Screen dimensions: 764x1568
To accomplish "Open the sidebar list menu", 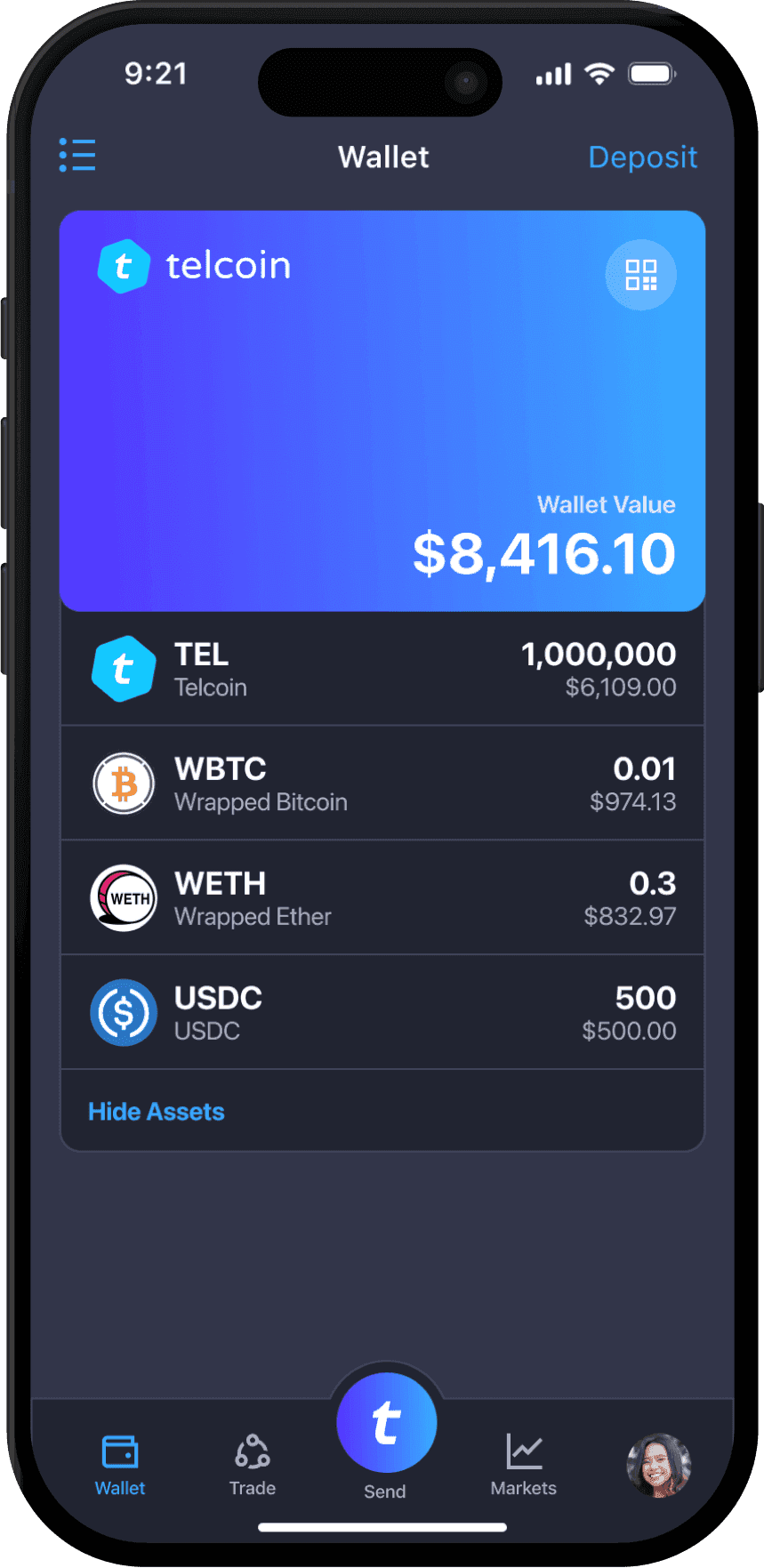I will click(77, 155).
